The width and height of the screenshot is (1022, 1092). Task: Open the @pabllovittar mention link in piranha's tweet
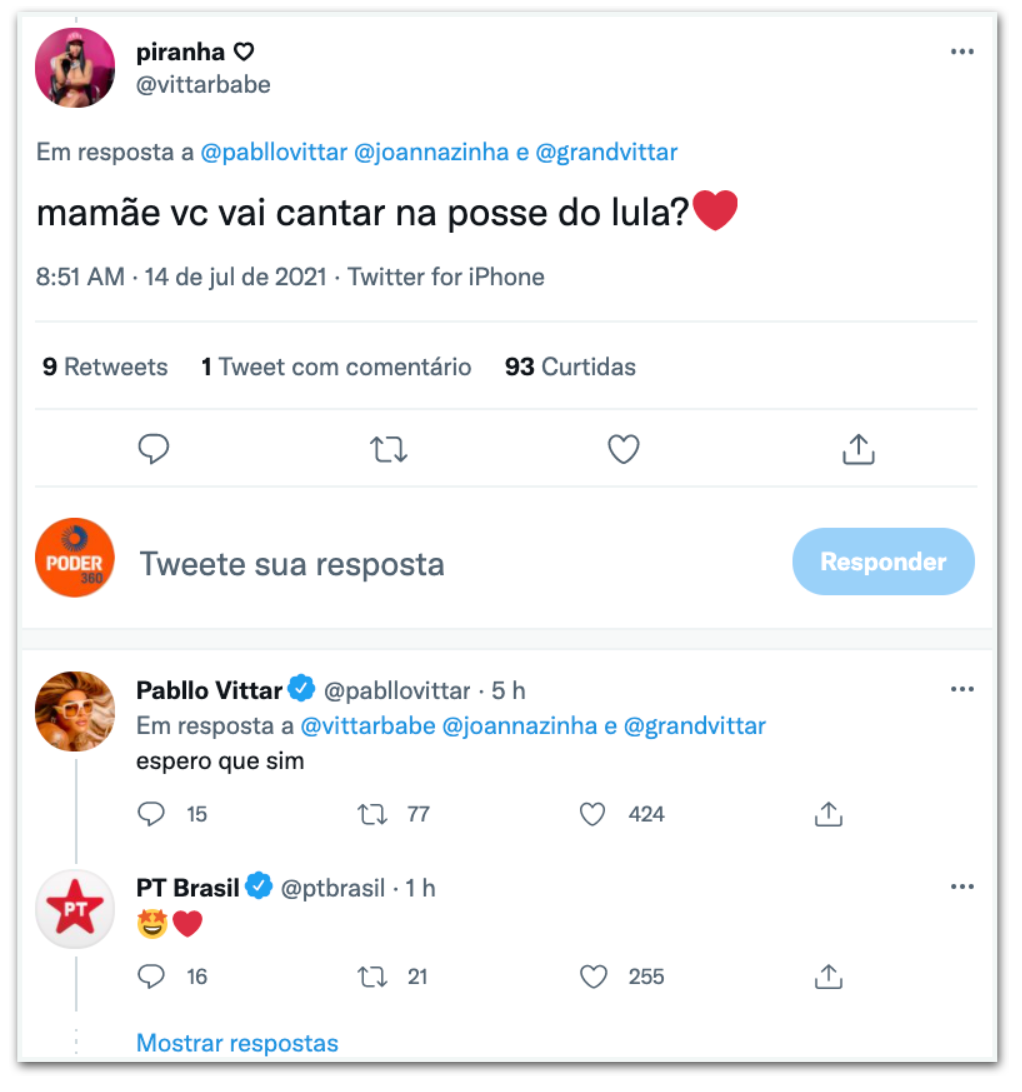click(274, 153)
